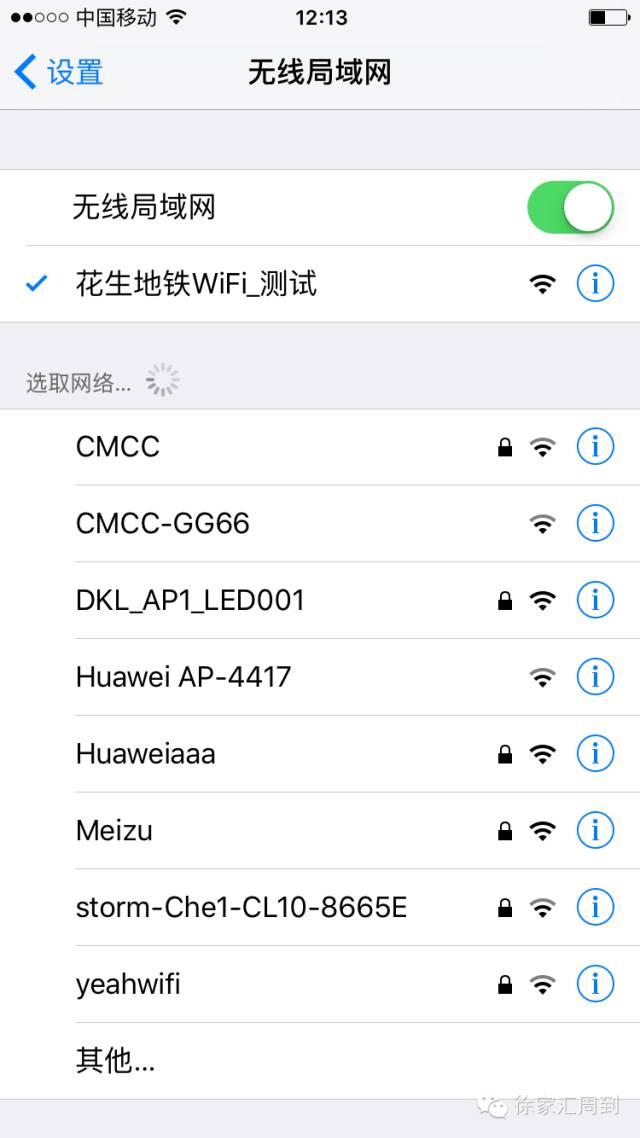Screen dimensions: 640x1138
Task: Open info for Huaweiaaa
Action: coord(595,754)
